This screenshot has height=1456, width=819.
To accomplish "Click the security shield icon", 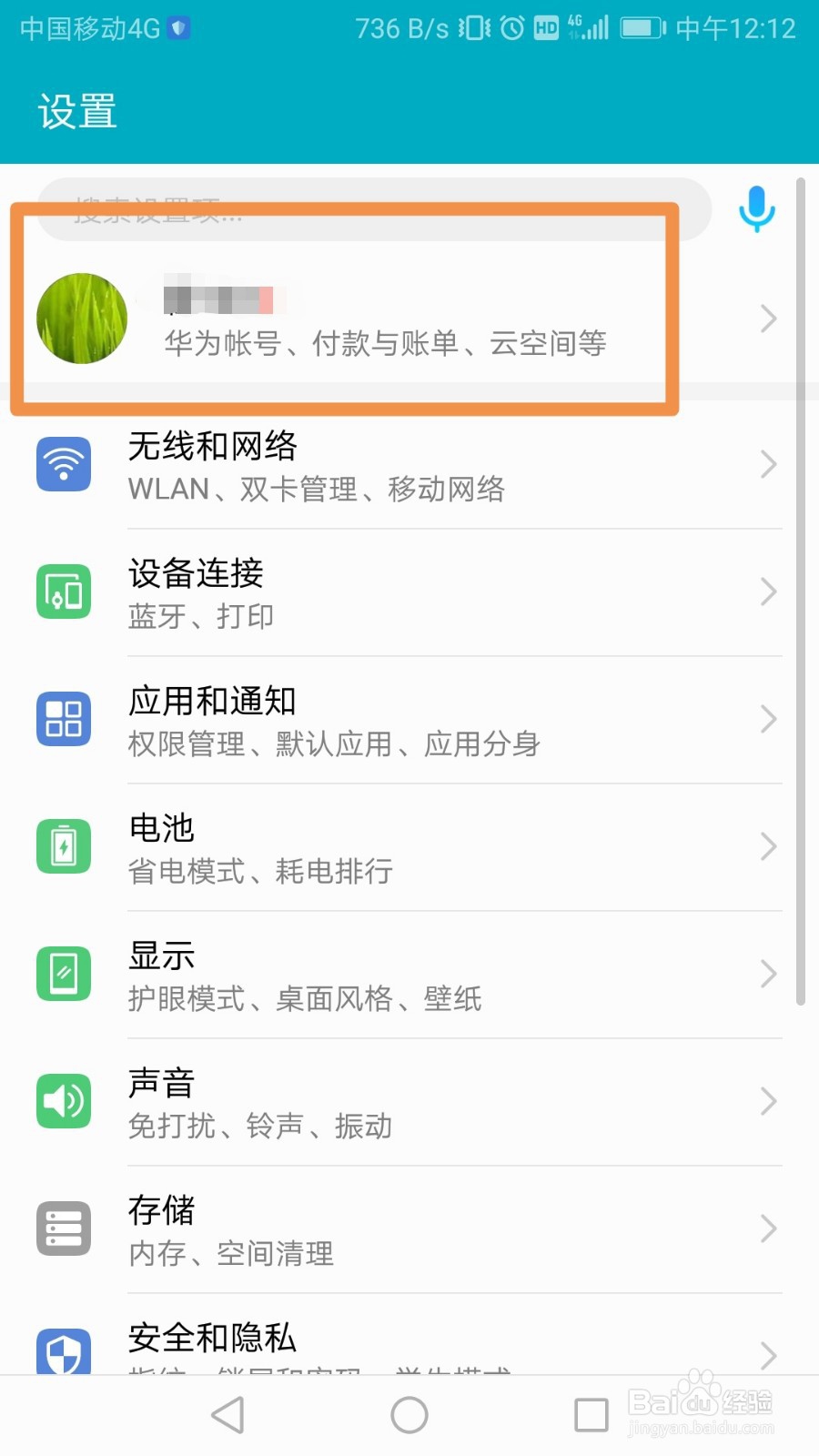I will click(63, 1353).
